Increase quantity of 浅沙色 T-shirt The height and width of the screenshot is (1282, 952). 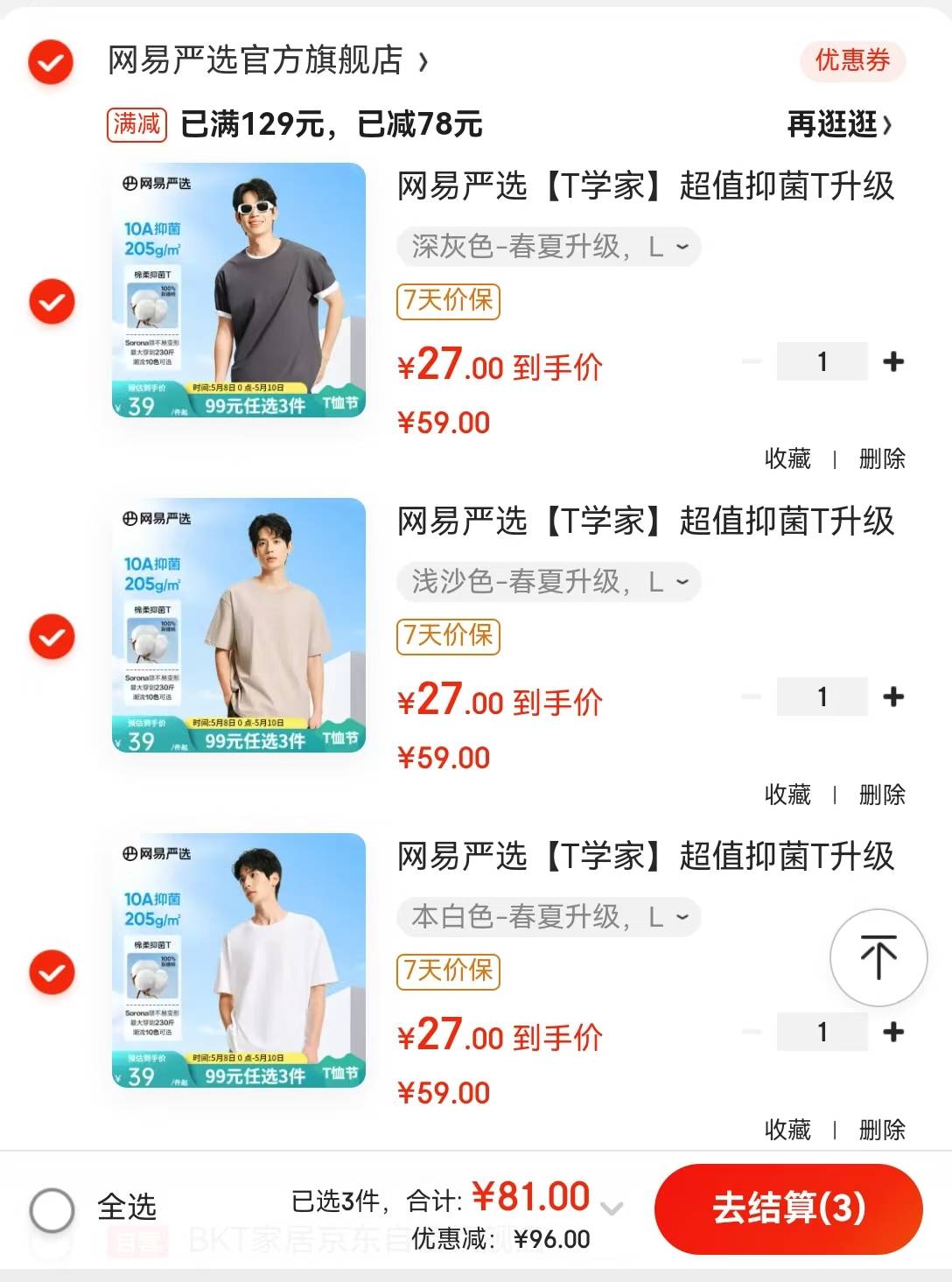[x=893, y=697]
